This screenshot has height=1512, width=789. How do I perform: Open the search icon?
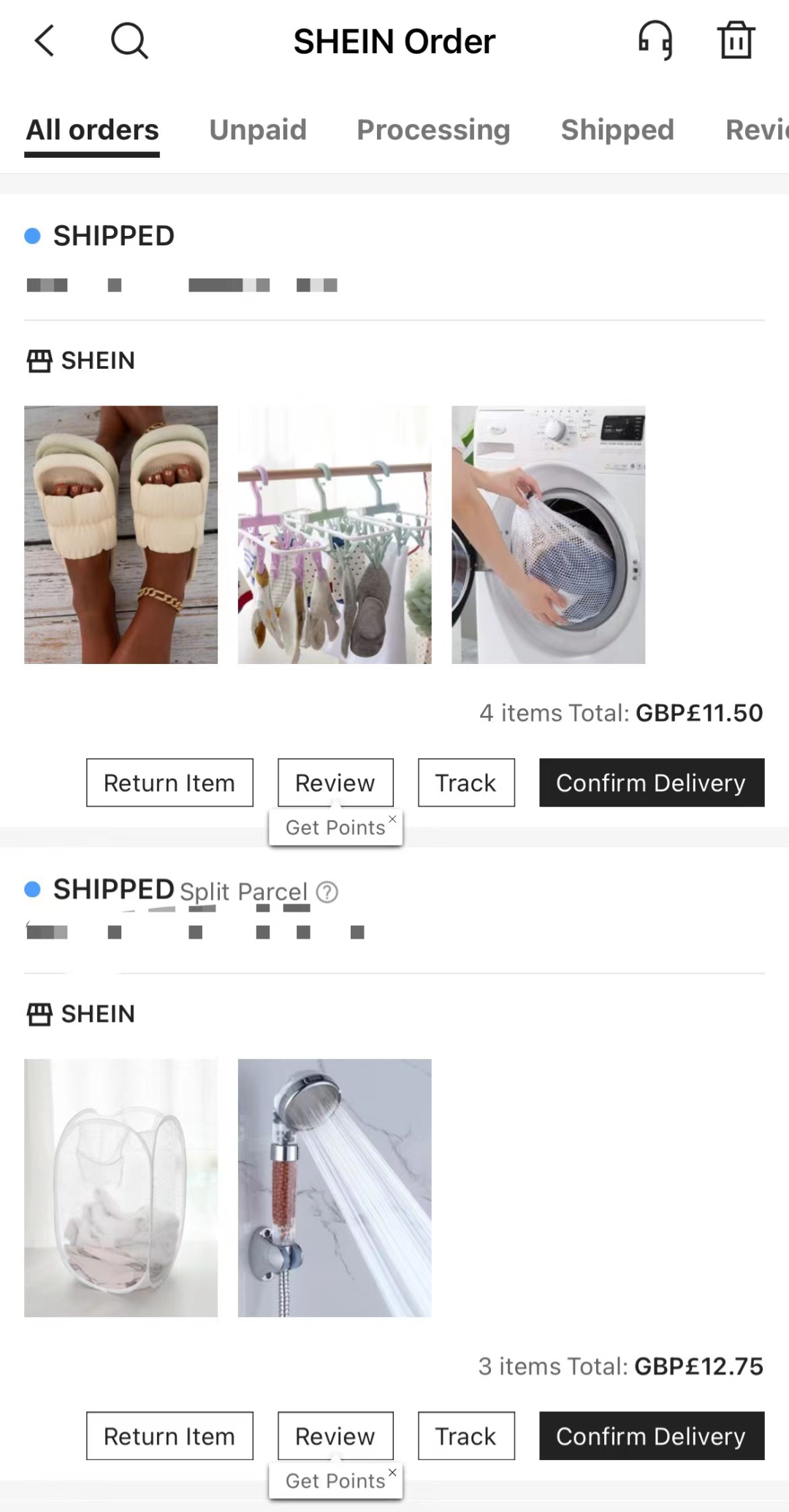tap(129, 41)
